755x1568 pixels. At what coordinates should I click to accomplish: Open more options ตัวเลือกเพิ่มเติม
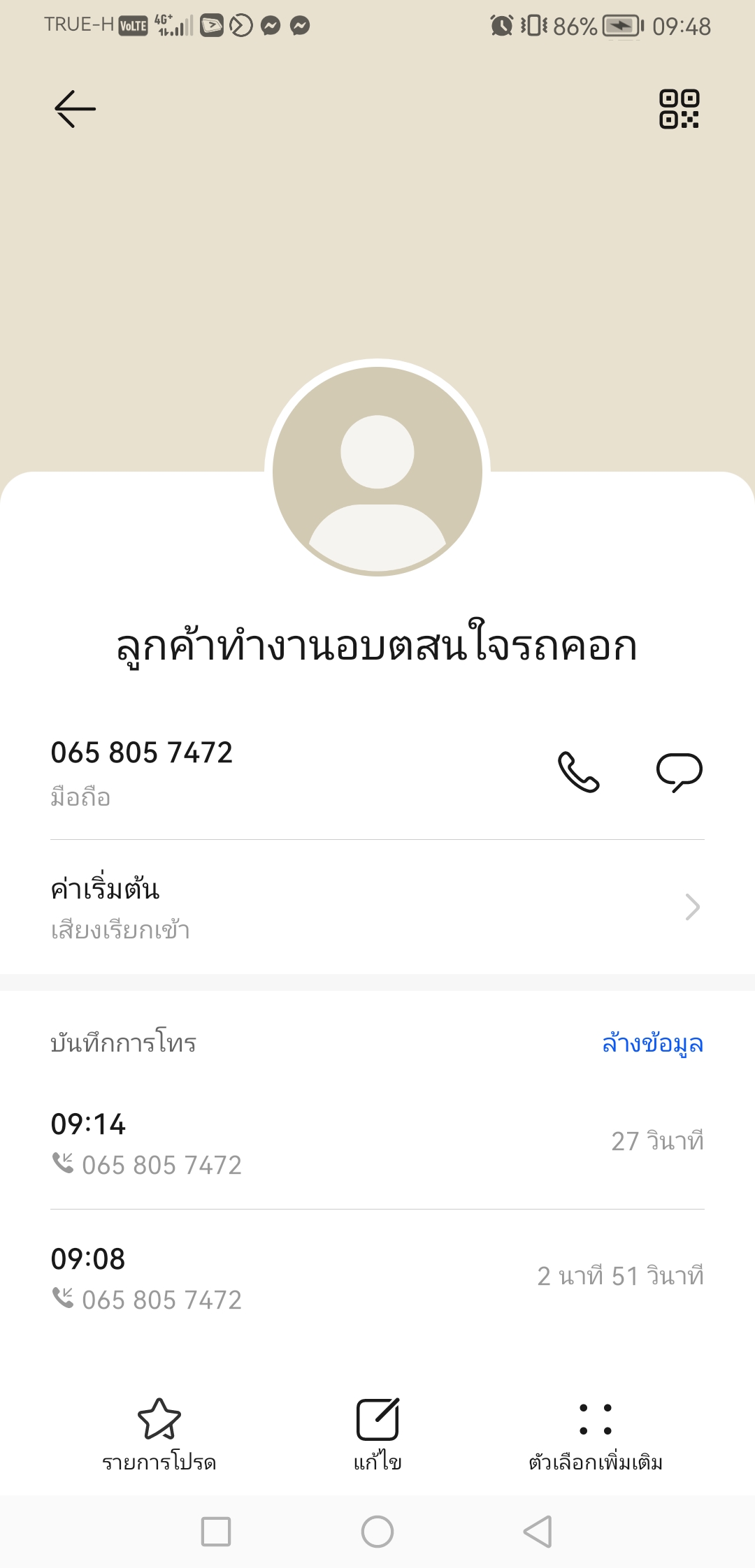pos(596,1432)
